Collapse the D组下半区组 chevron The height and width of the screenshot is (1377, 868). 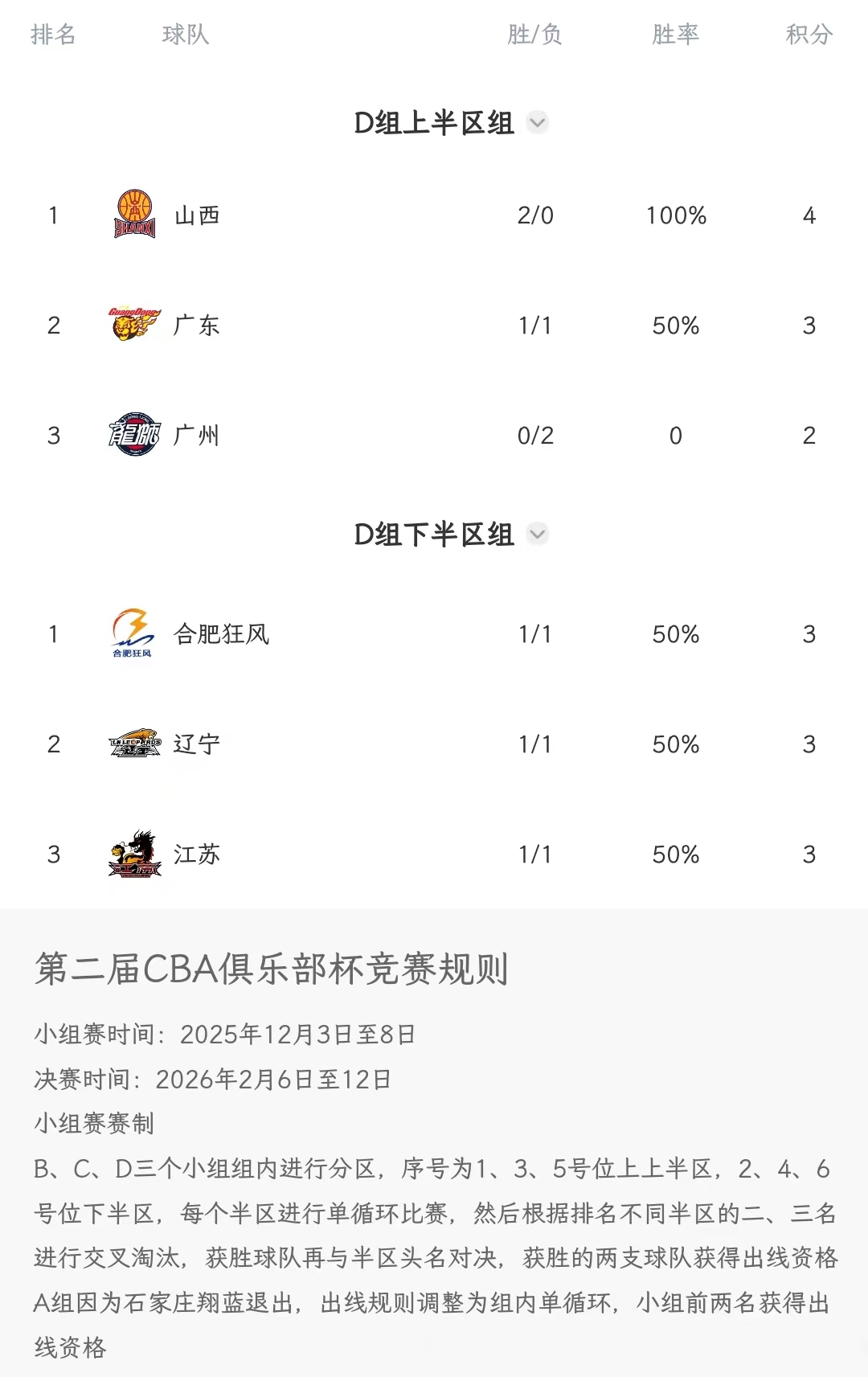[x=537, y=534]
